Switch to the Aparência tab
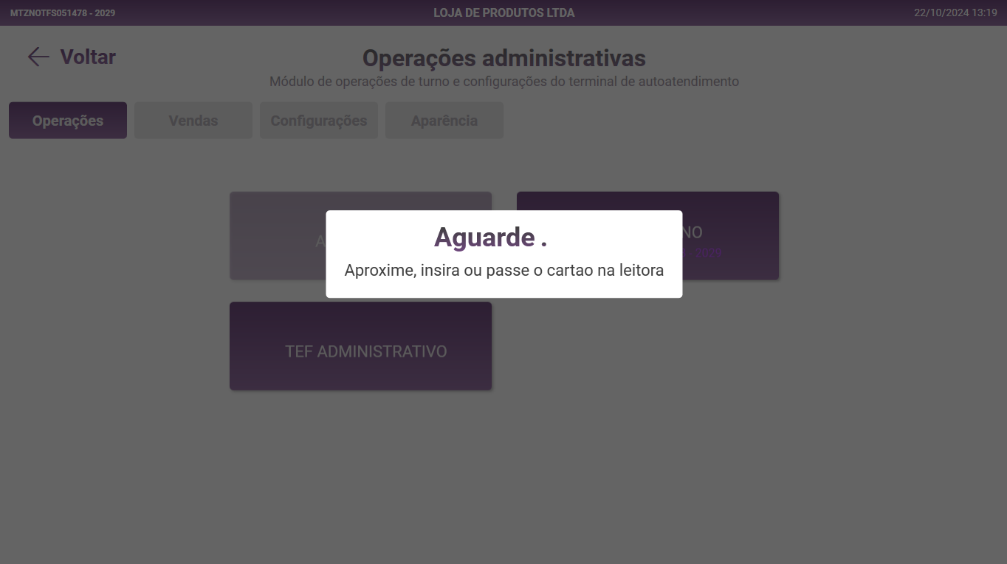The width and height of the screenshot is (1007, 564). 444,121
